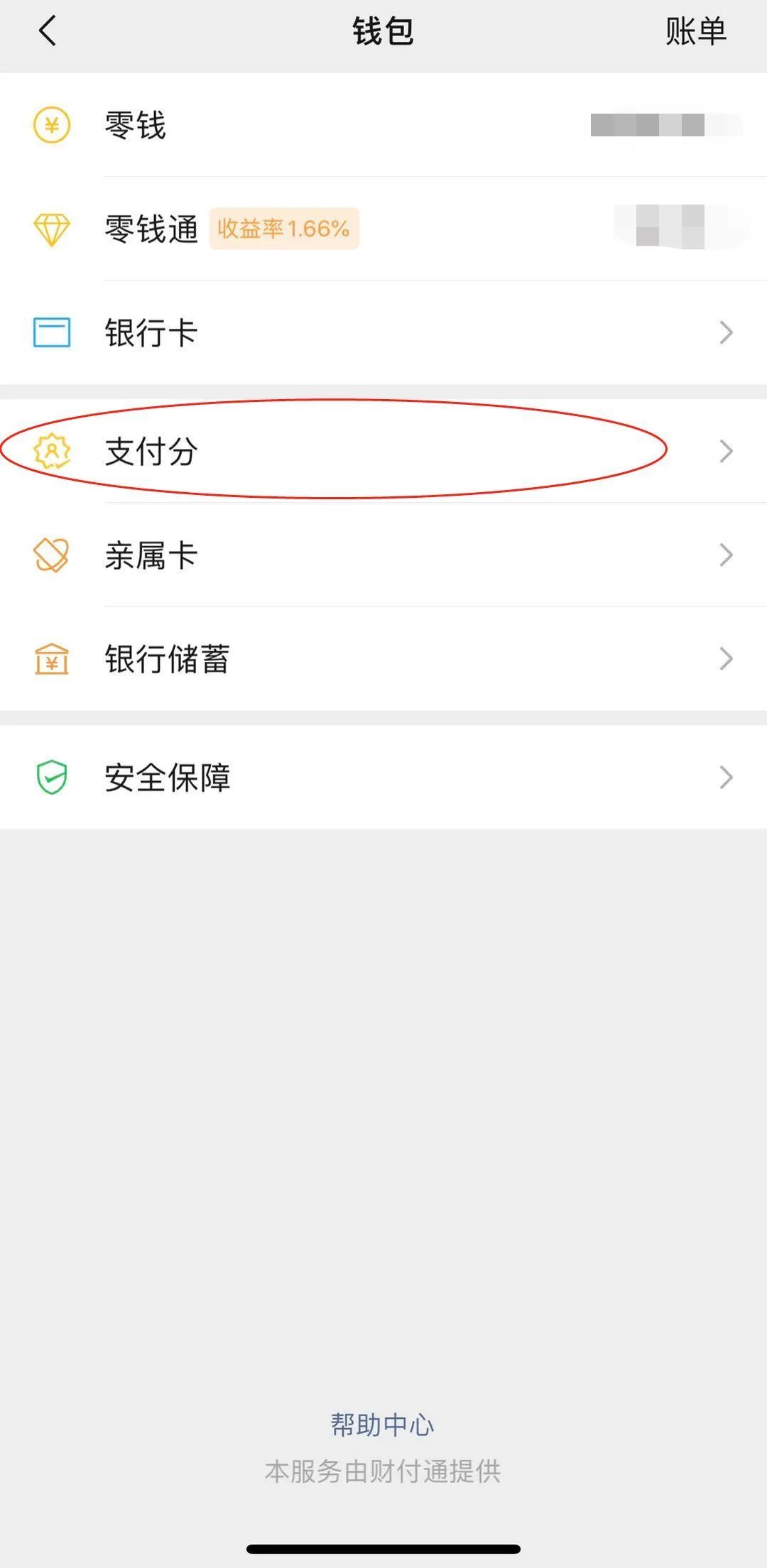This screenshot has width=767, height=1568.
Task: Tap the back arrow at top left
Action: point(47,31)
